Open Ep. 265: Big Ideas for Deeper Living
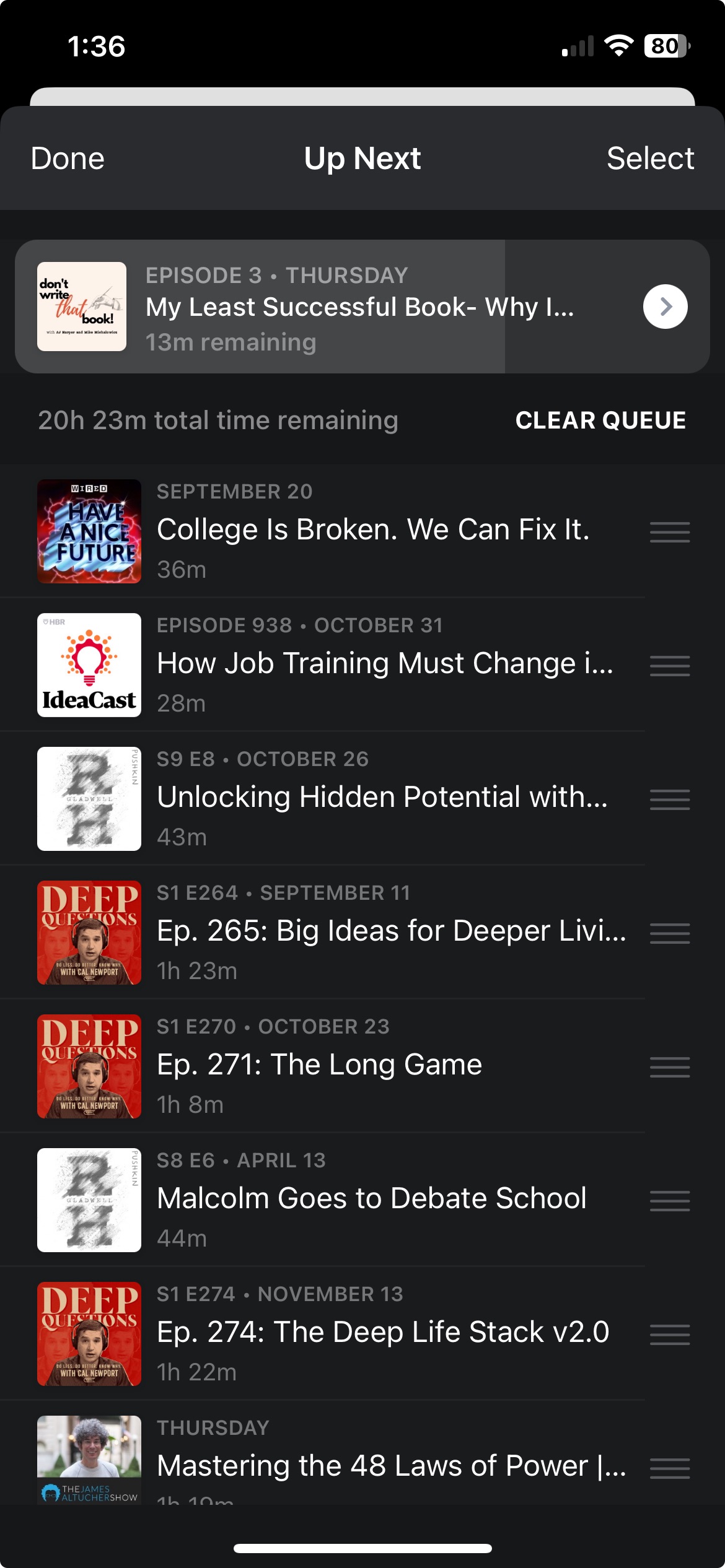725x1568 pixels. coord(390,931)
